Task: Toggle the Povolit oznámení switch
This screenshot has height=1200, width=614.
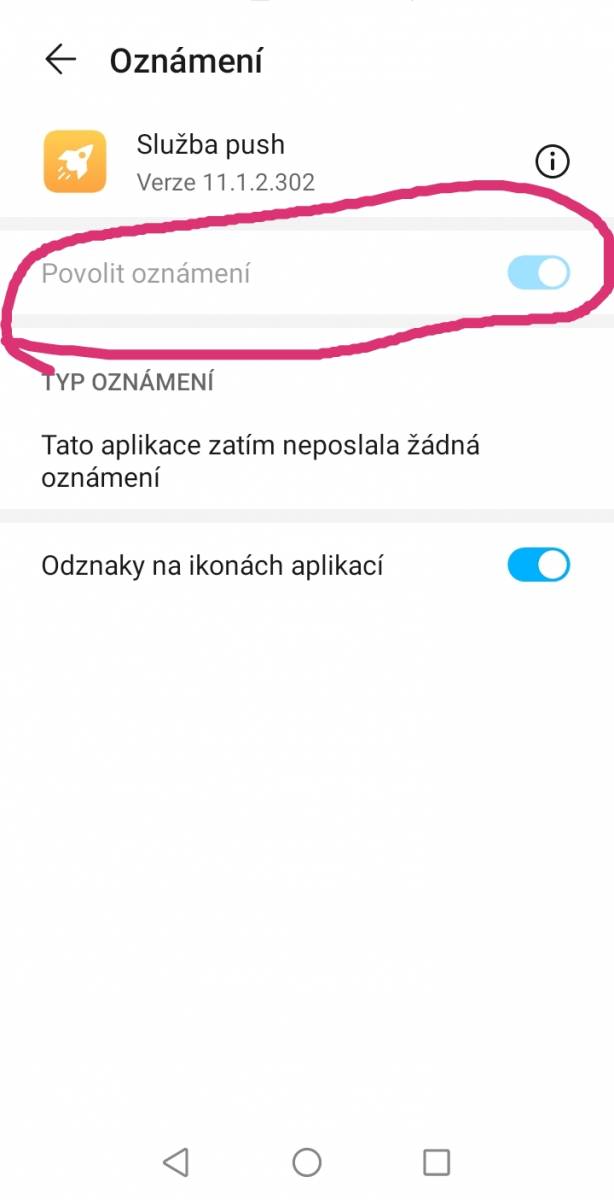Action: 538,273
